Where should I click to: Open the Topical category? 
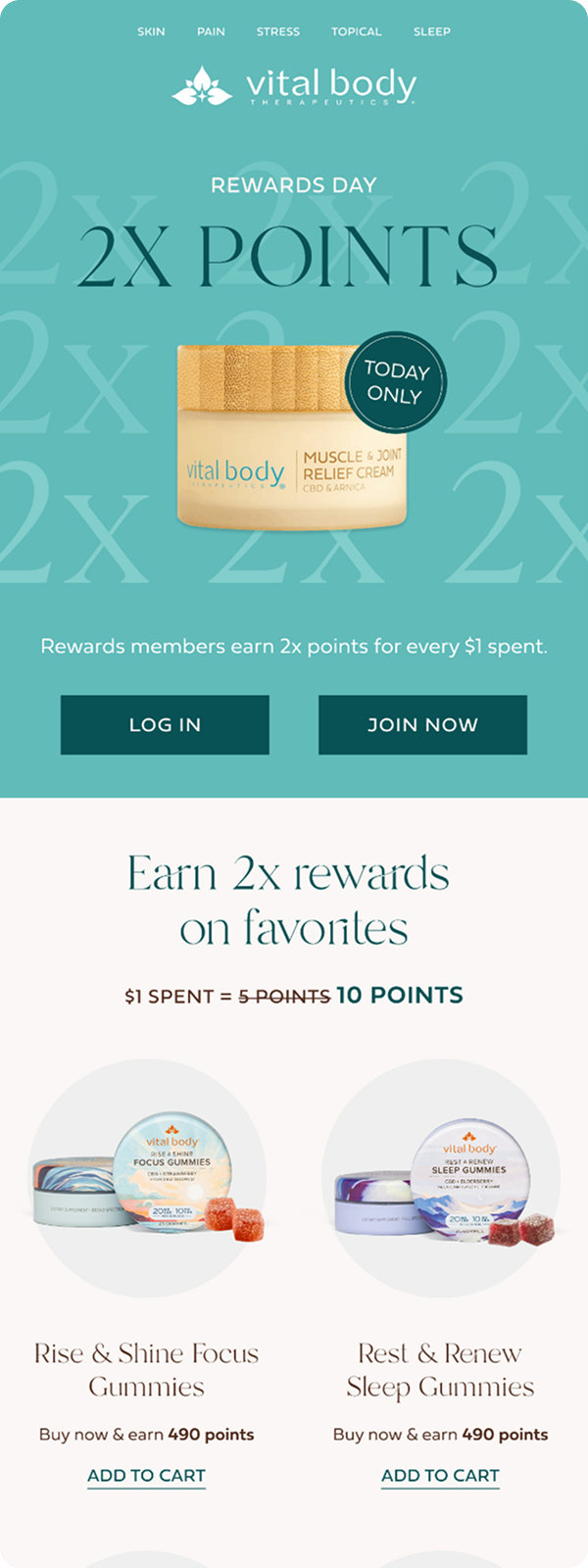tap(357, 31)
